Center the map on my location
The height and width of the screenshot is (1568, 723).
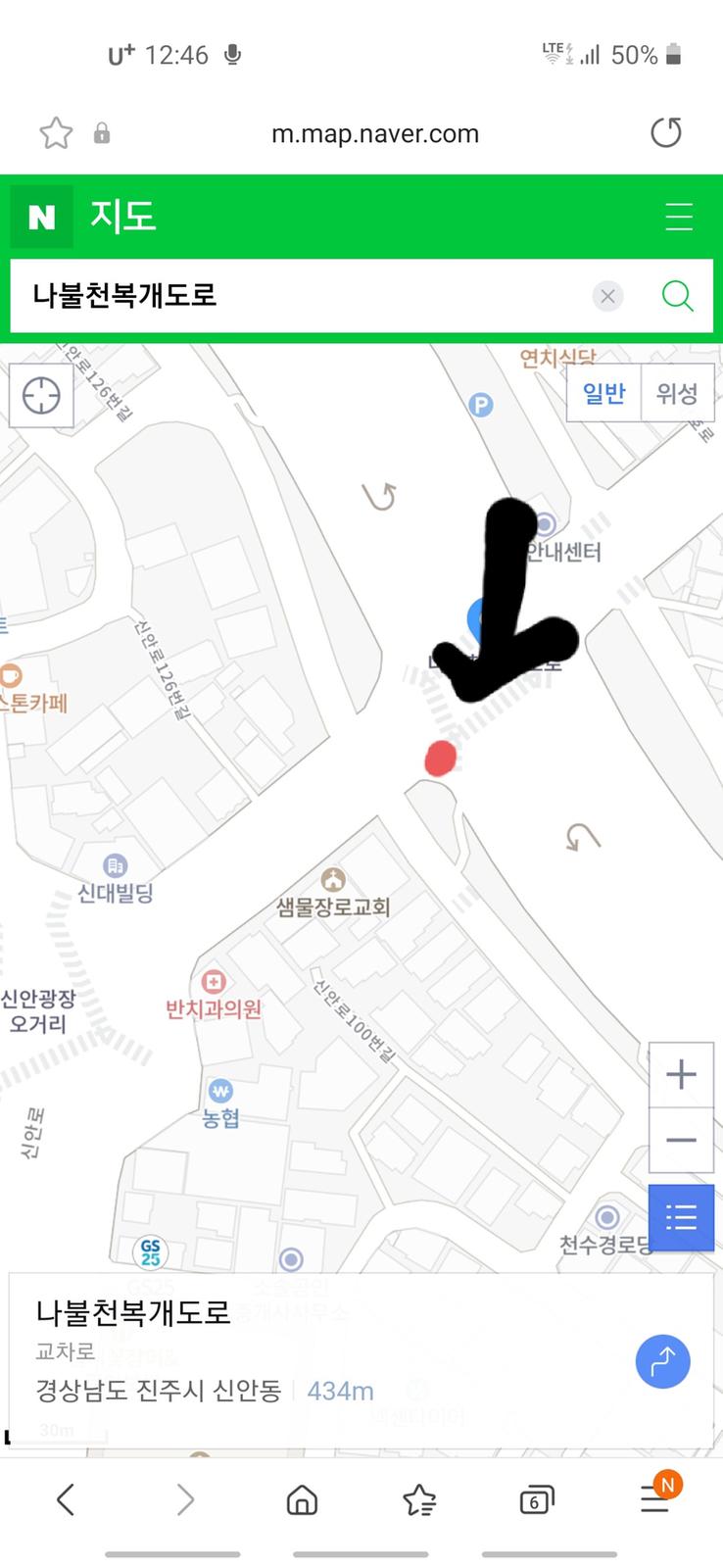point(41,396)
